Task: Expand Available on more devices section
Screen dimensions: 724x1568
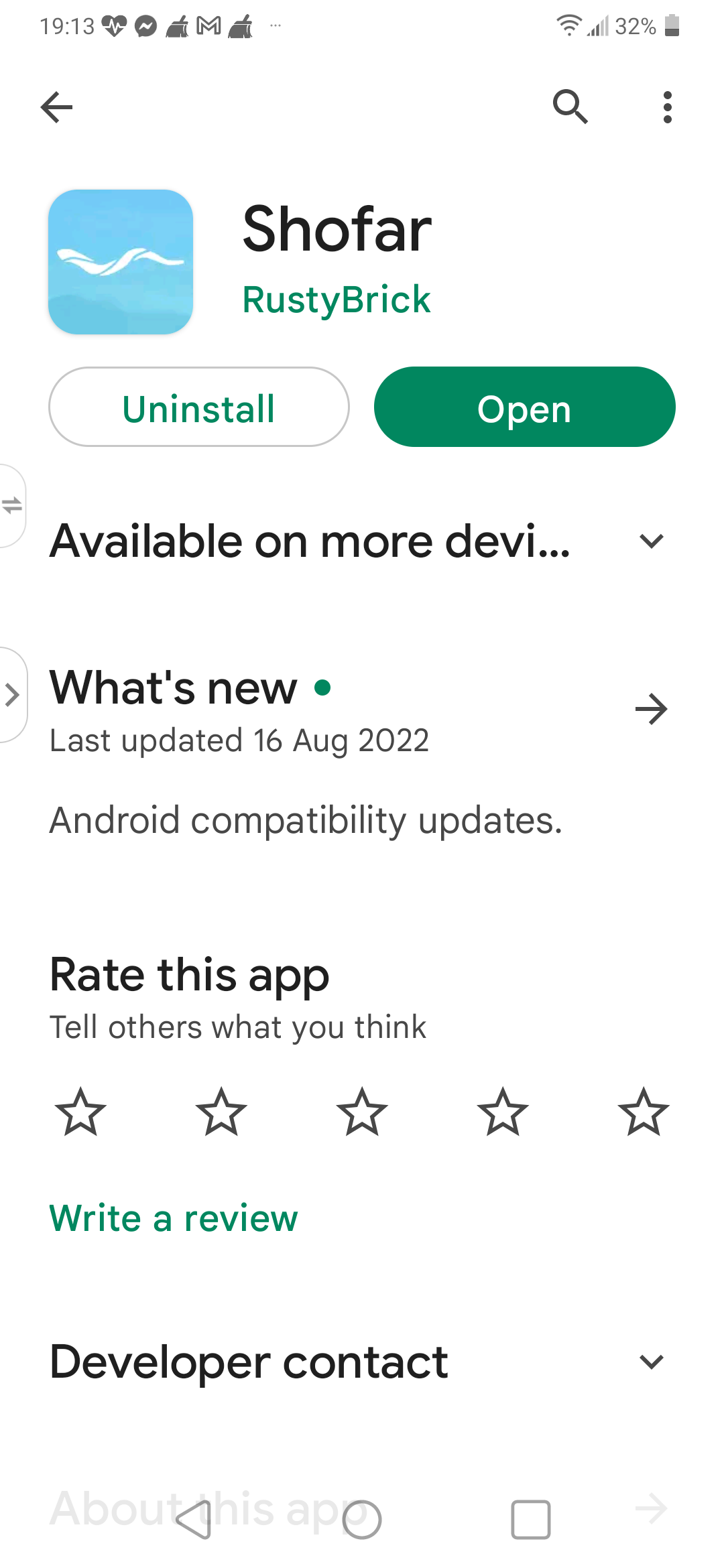Action: [x=651, y=541]
